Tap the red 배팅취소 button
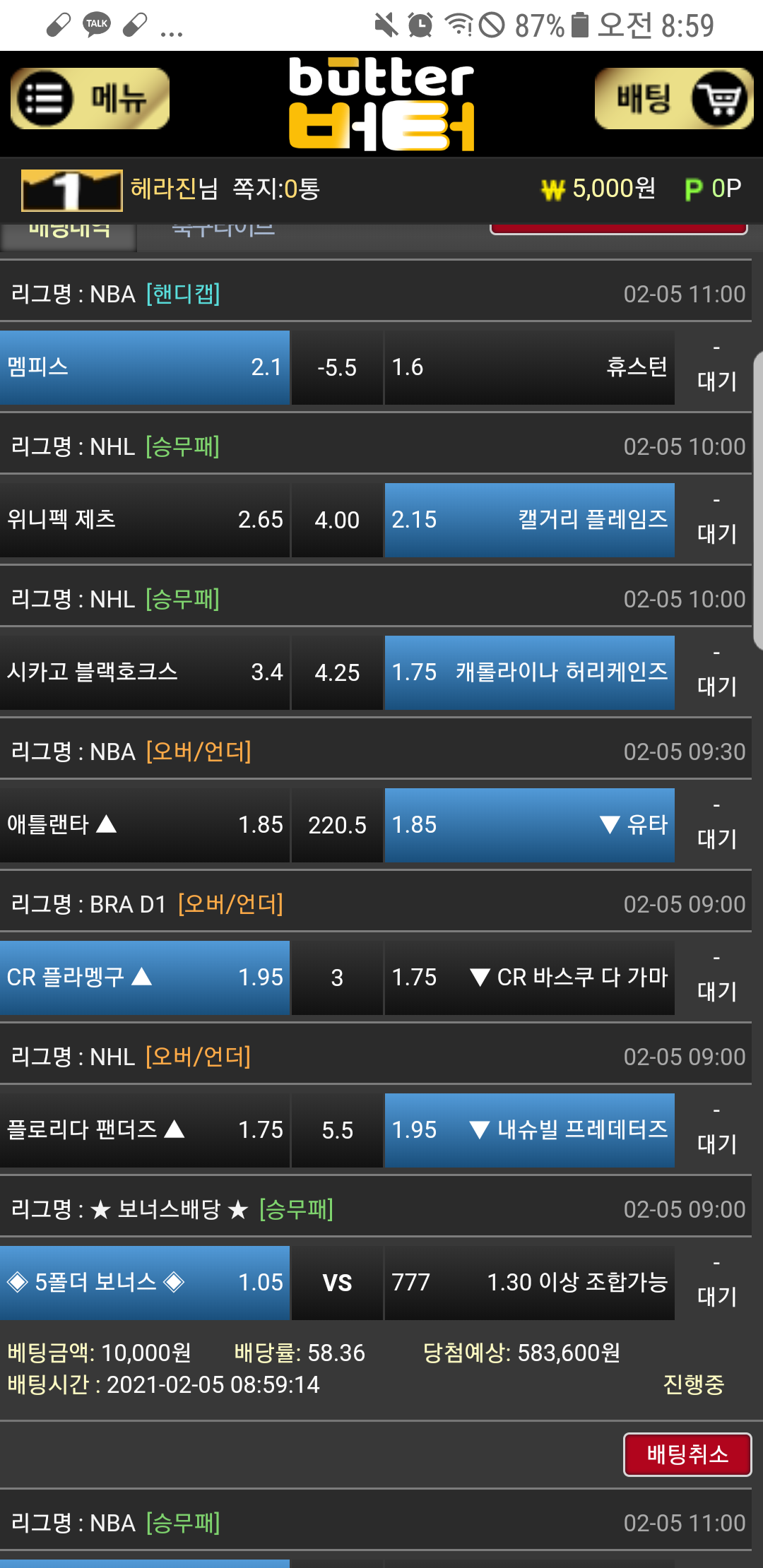 click(x=687, y=1454)
